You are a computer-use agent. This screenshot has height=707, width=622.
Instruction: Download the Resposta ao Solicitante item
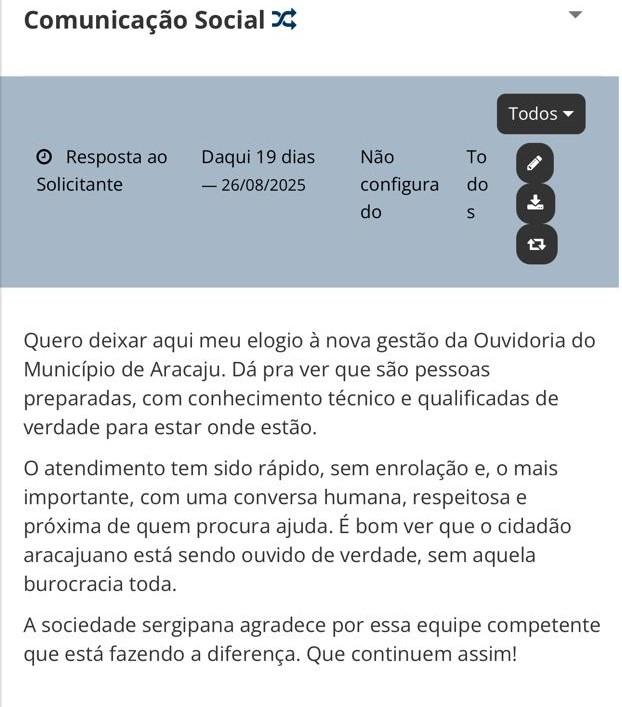[535, 203]
